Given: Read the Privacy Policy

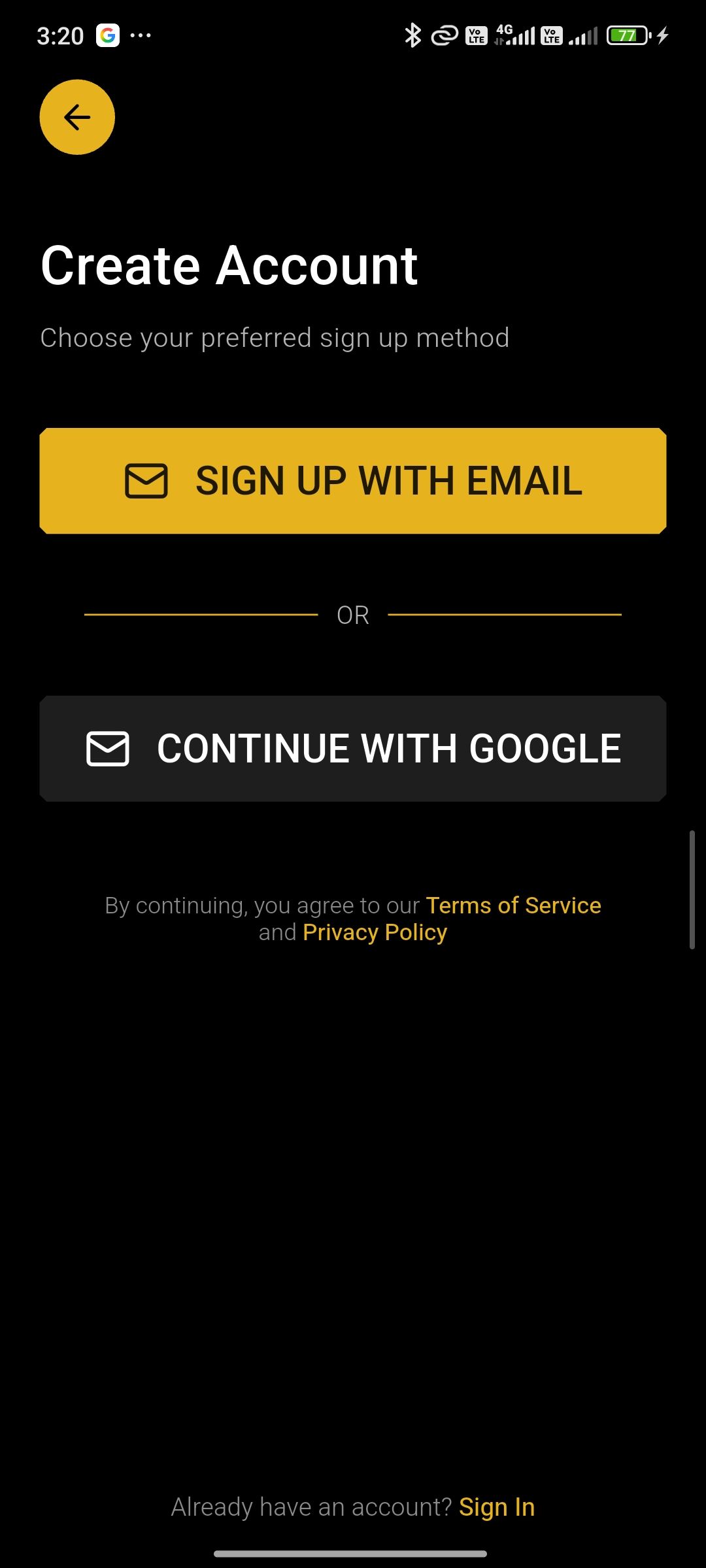Looking at the screenshot, I should (x=375, y=932).
